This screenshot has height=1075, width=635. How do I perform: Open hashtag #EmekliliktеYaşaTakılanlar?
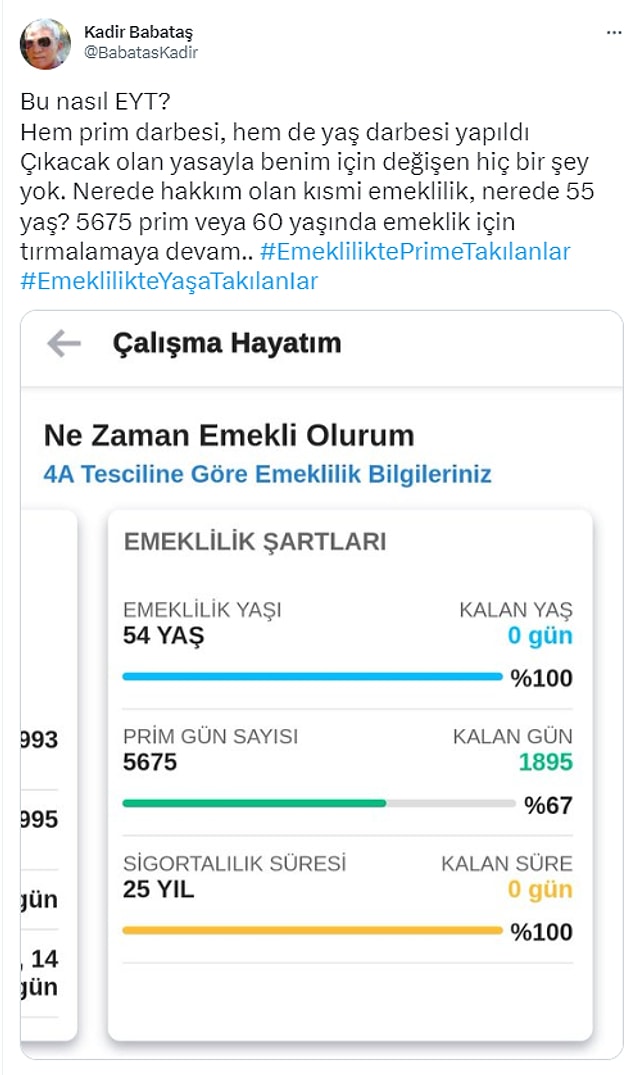pyautogui.click(x=168, y=281)
